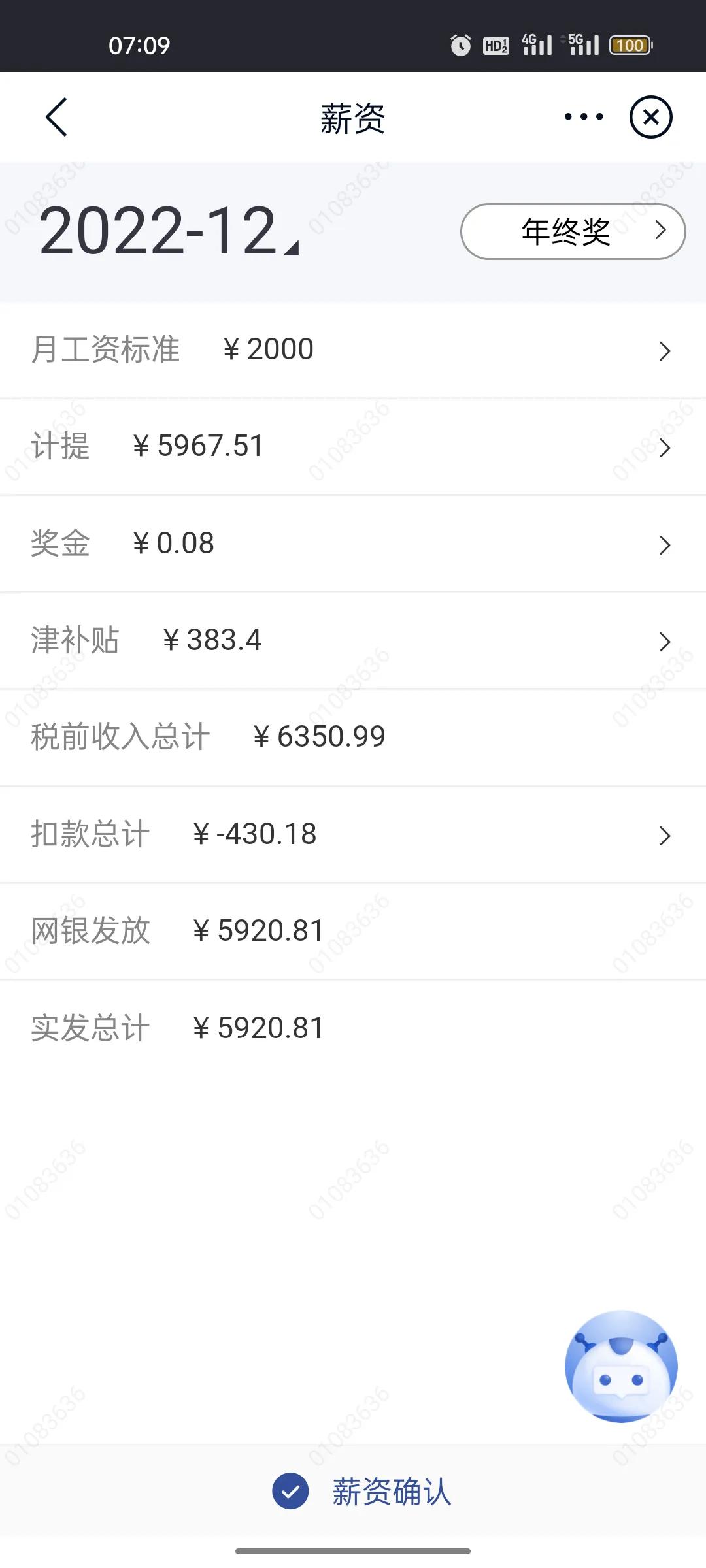Tap the HD indicator in the status bar
The image size is (706, 1568).
coord(496,44)
